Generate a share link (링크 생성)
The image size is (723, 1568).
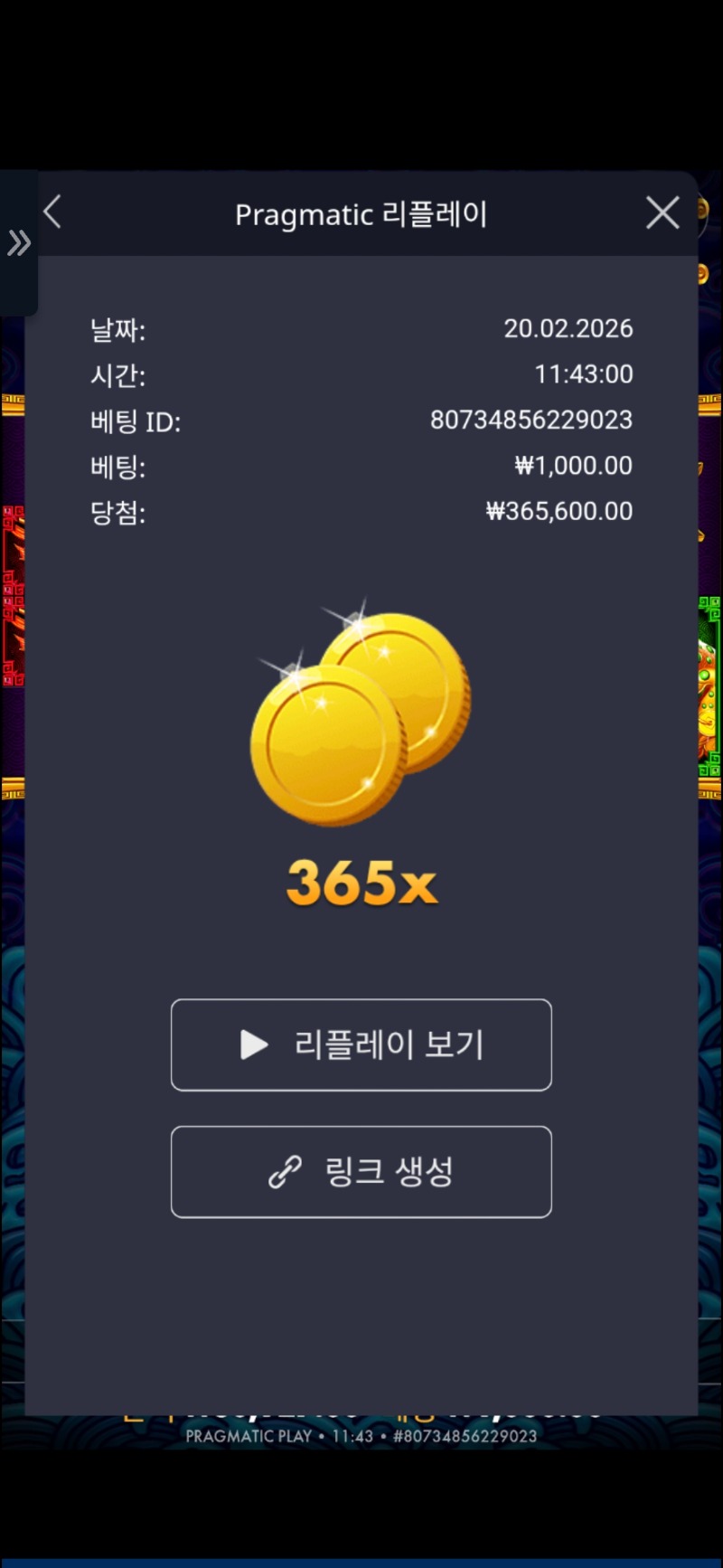pyautogui.click(x=361, y=1171)
